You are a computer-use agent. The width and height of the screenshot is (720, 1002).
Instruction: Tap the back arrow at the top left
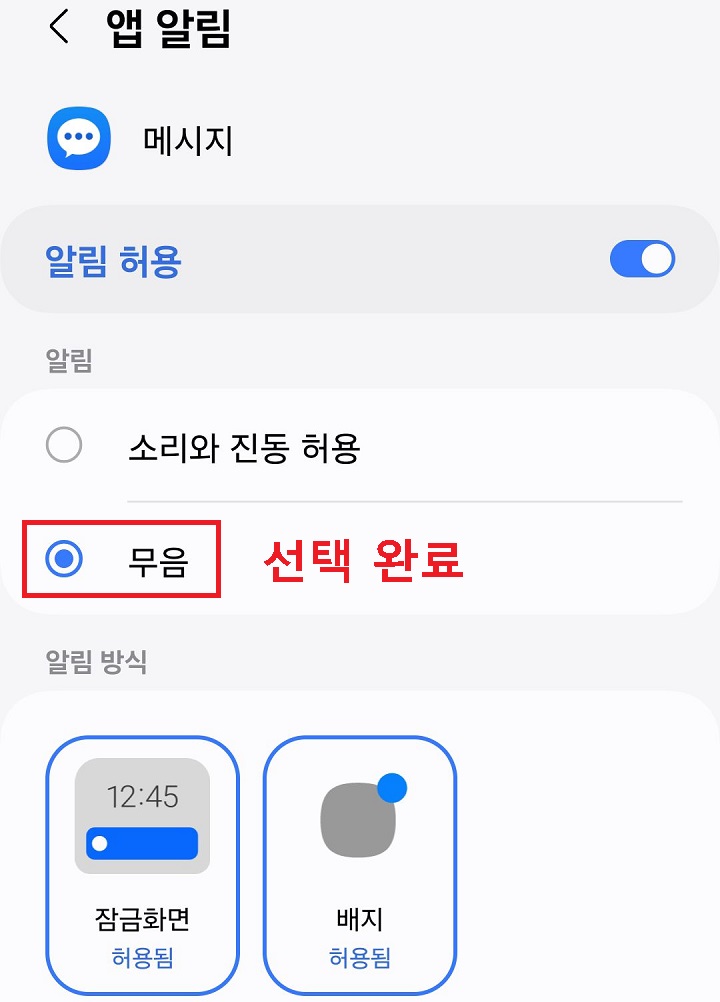pyautogui.click(x=58, y=28)
